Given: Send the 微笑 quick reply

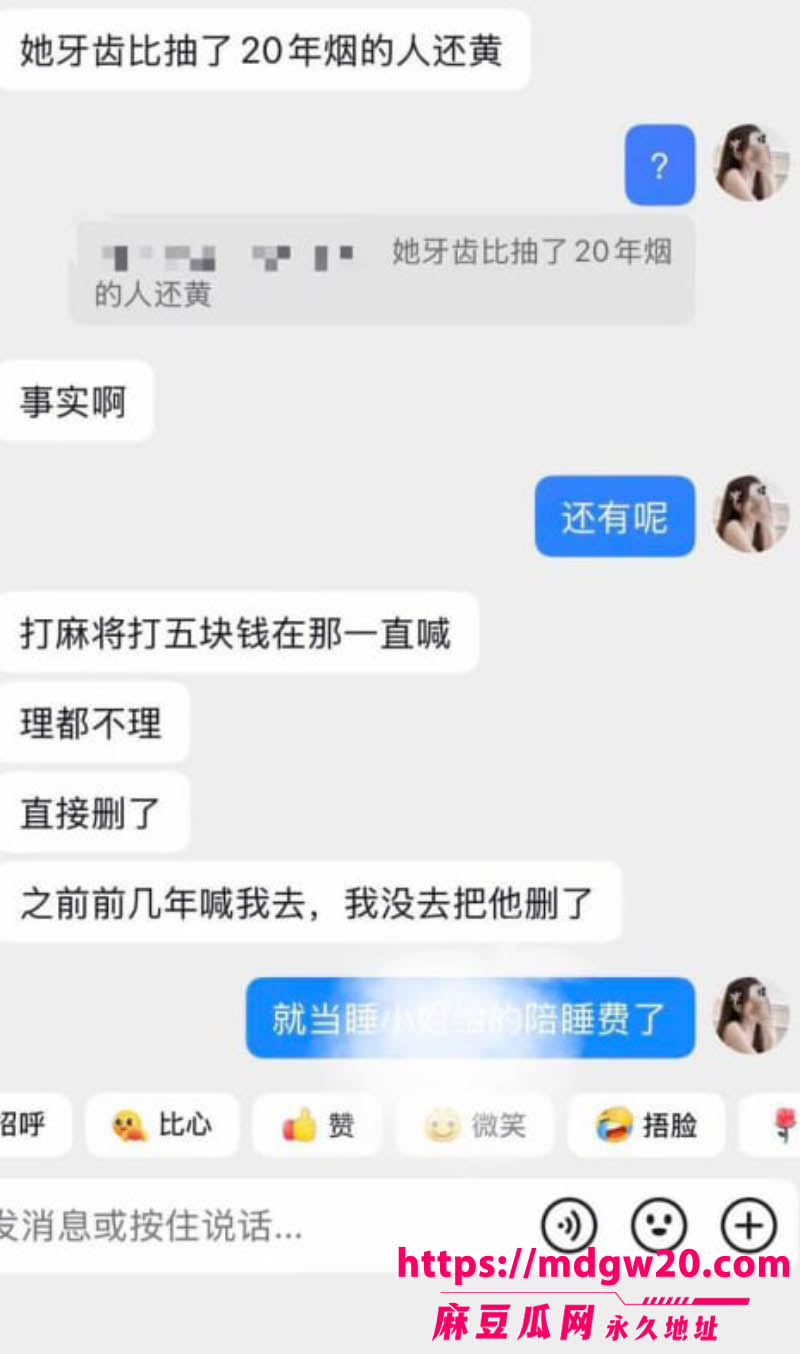Looking at the screenshot, I should 475,1125.
